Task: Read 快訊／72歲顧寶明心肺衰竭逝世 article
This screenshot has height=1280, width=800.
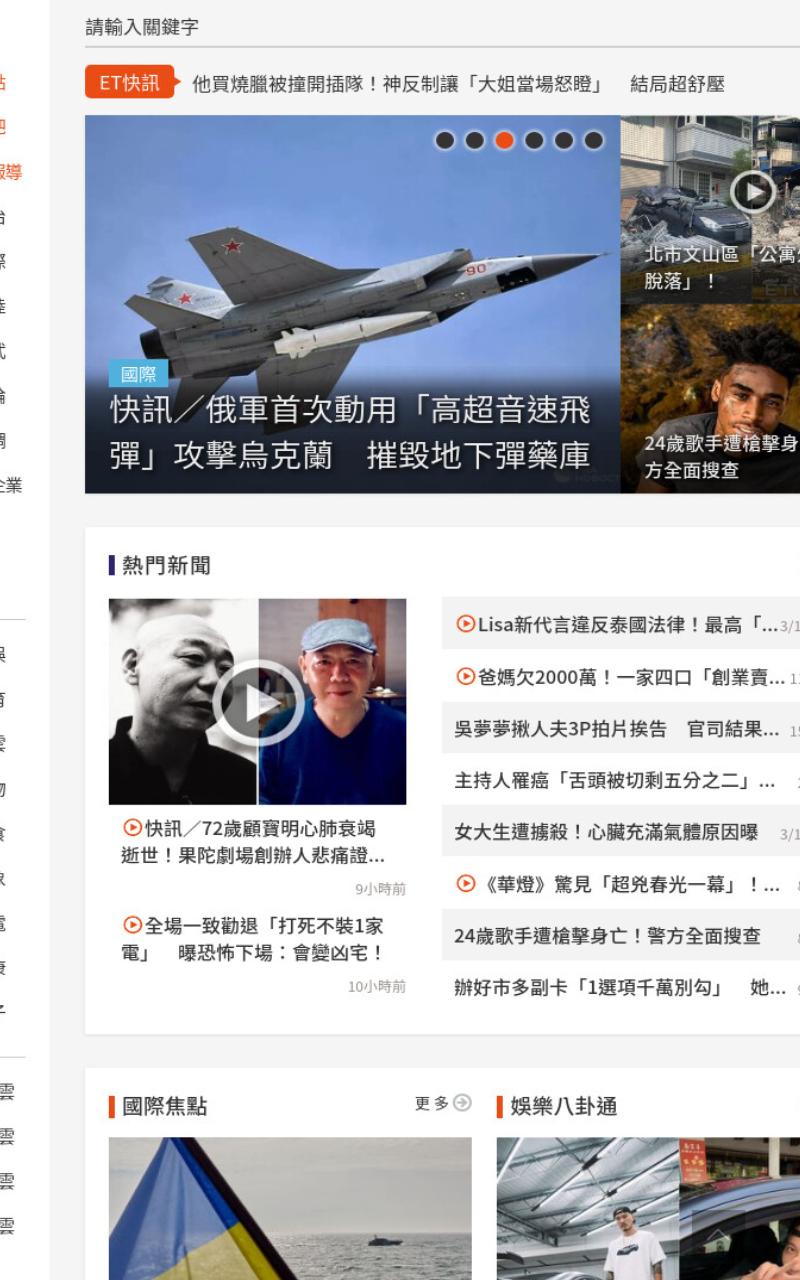Action: pyautogui.click(x=253, y=842)
